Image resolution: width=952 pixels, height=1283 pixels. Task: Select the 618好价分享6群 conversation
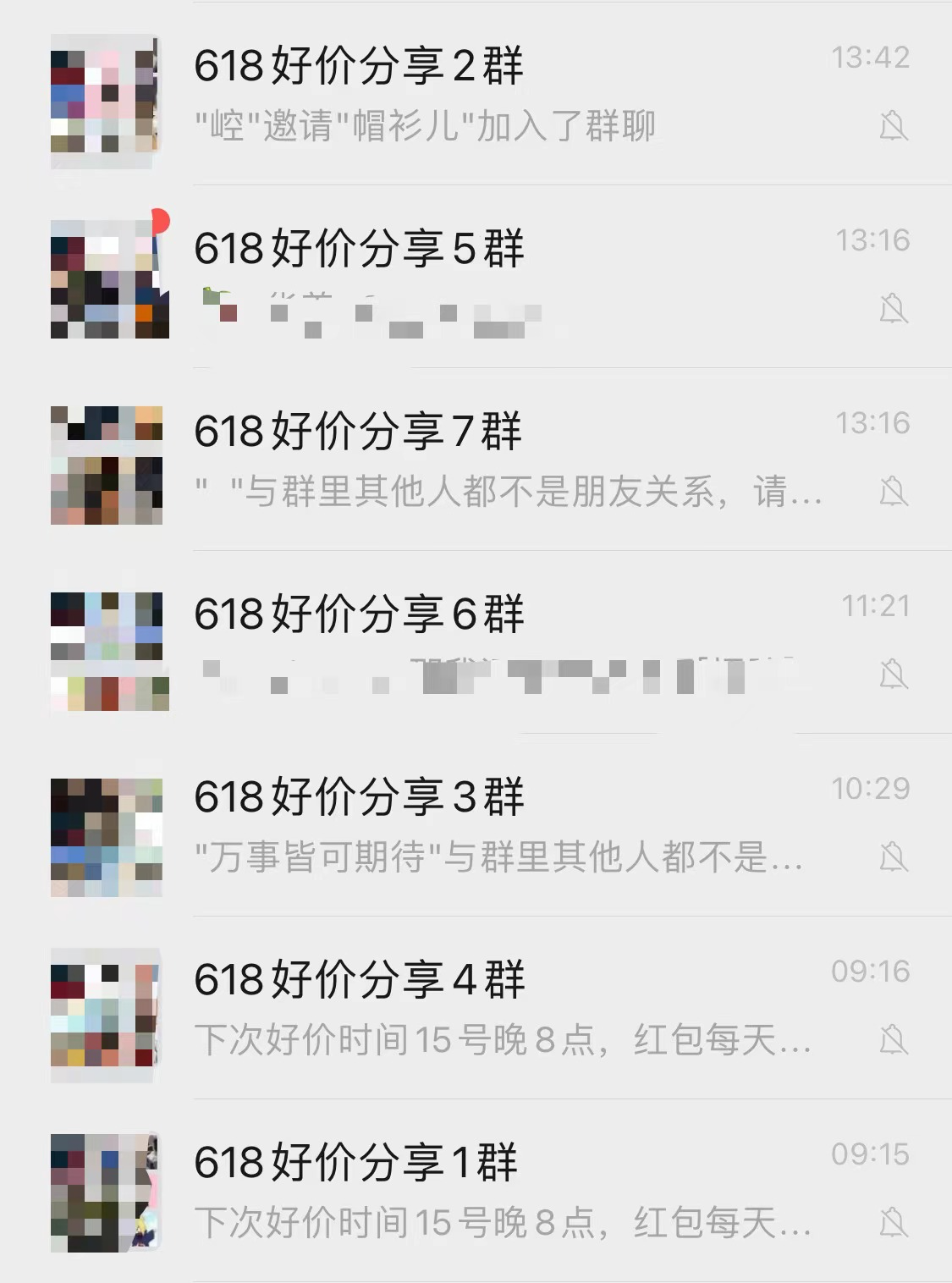point(359,615)
